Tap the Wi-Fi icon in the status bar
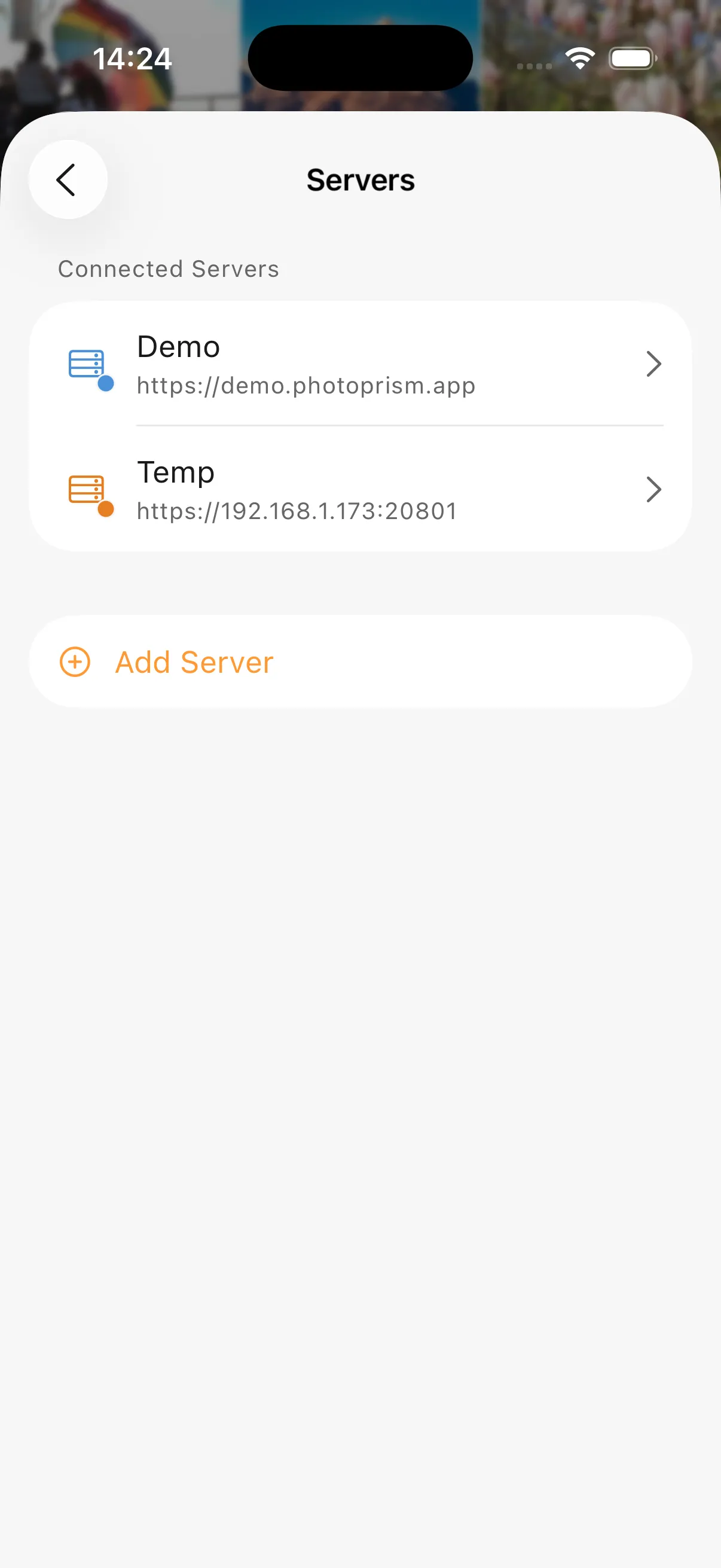721x1568 pixels. coord(580,57)
